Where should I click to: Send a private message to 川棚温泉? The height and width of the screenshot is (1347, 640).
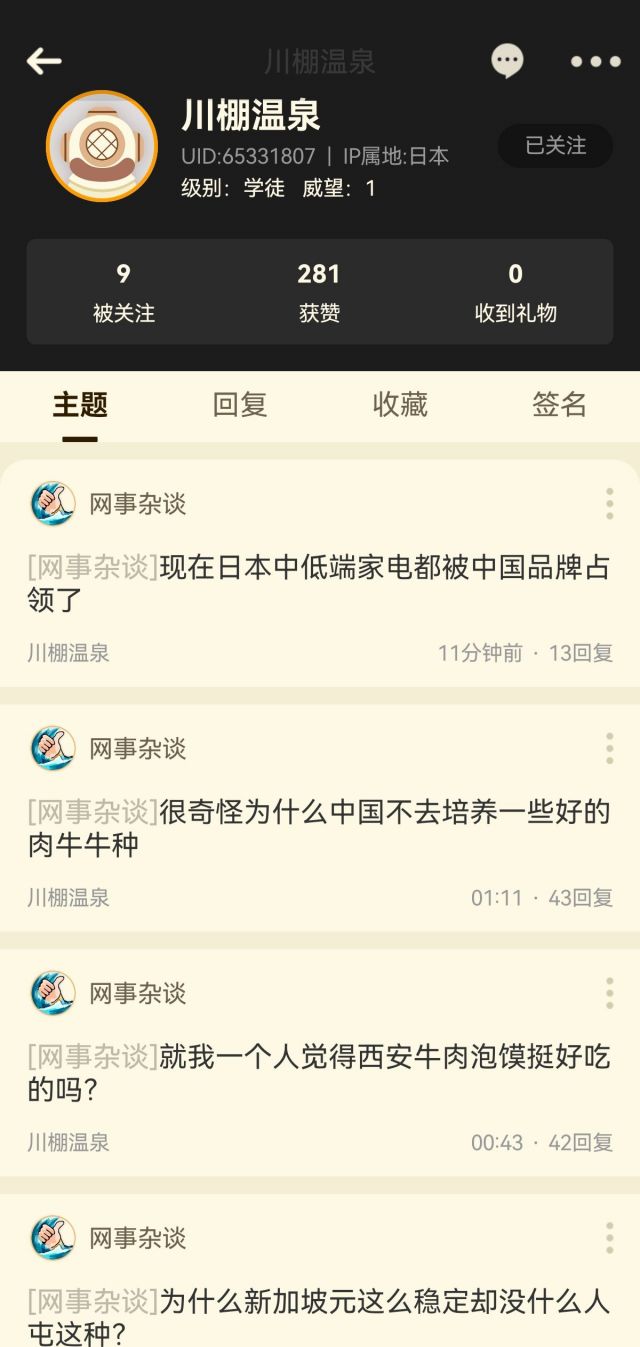tap(507, 61)
